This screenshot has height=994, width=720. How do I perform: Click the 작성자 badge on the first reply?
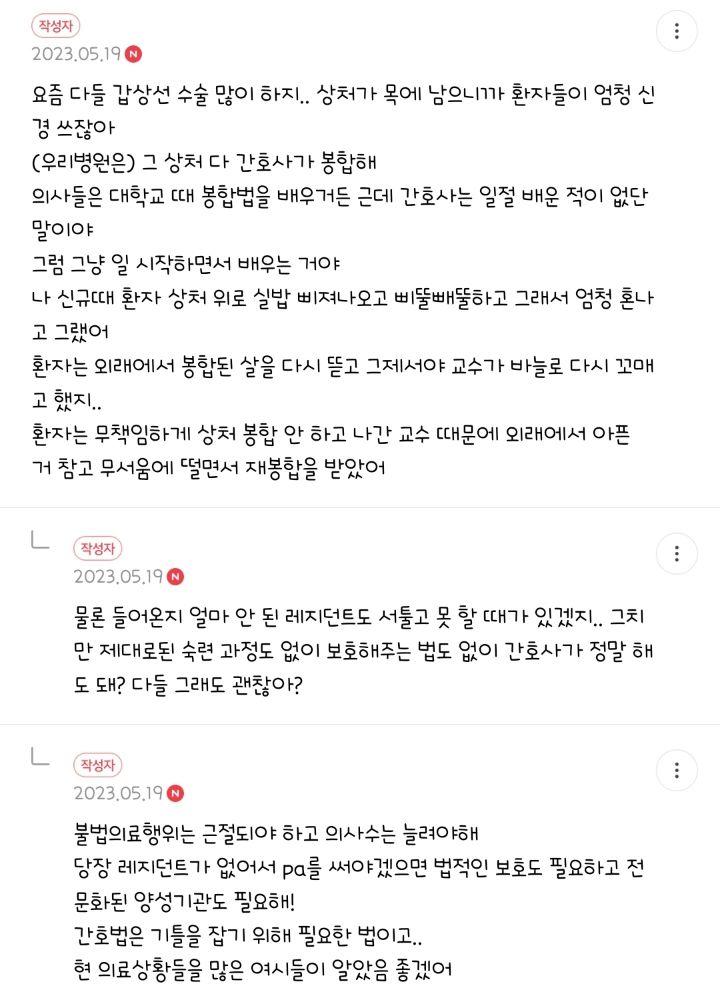coord(96,549)
